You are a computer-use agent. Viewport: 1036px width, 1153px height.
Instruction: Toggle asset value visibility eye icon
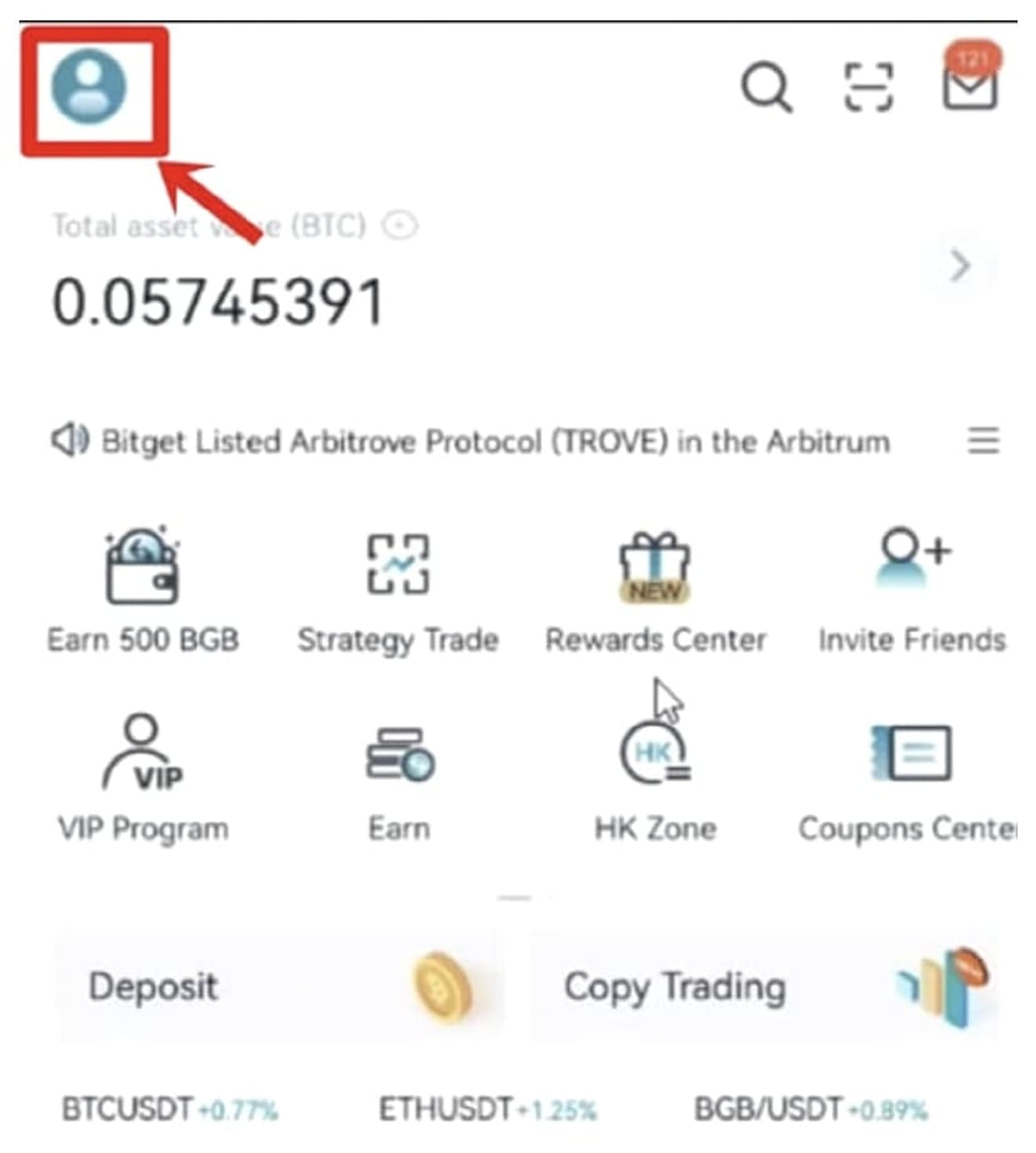(399, 226)
